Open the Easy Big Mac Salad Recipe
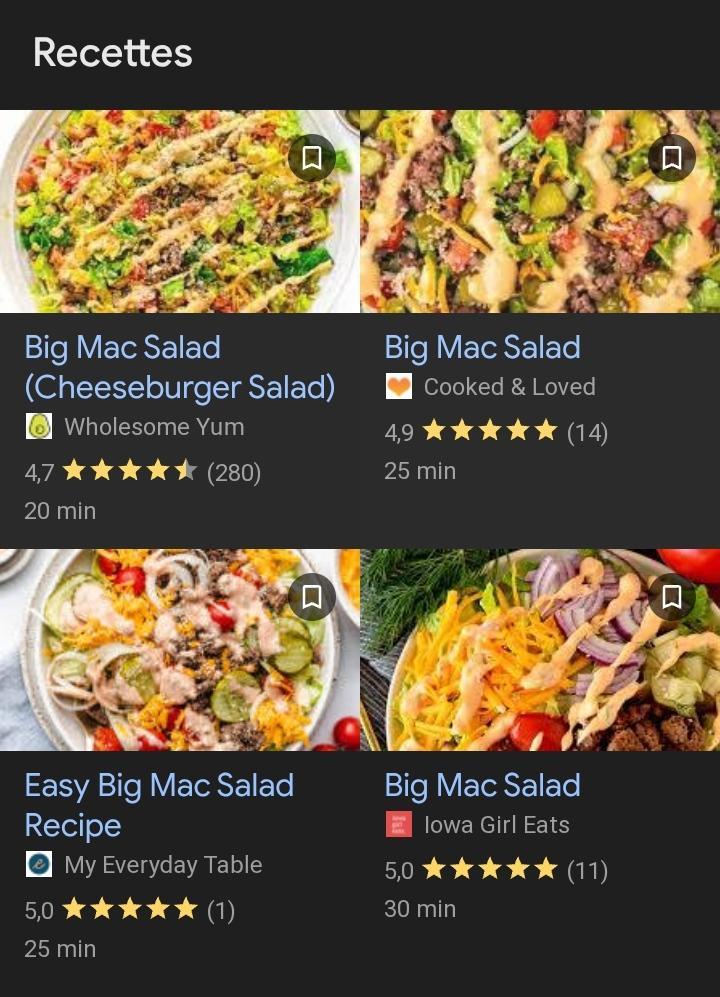Image resolution: width=720 pixels, height=997 pixels. pyautogui.click(x=159, y=805)
